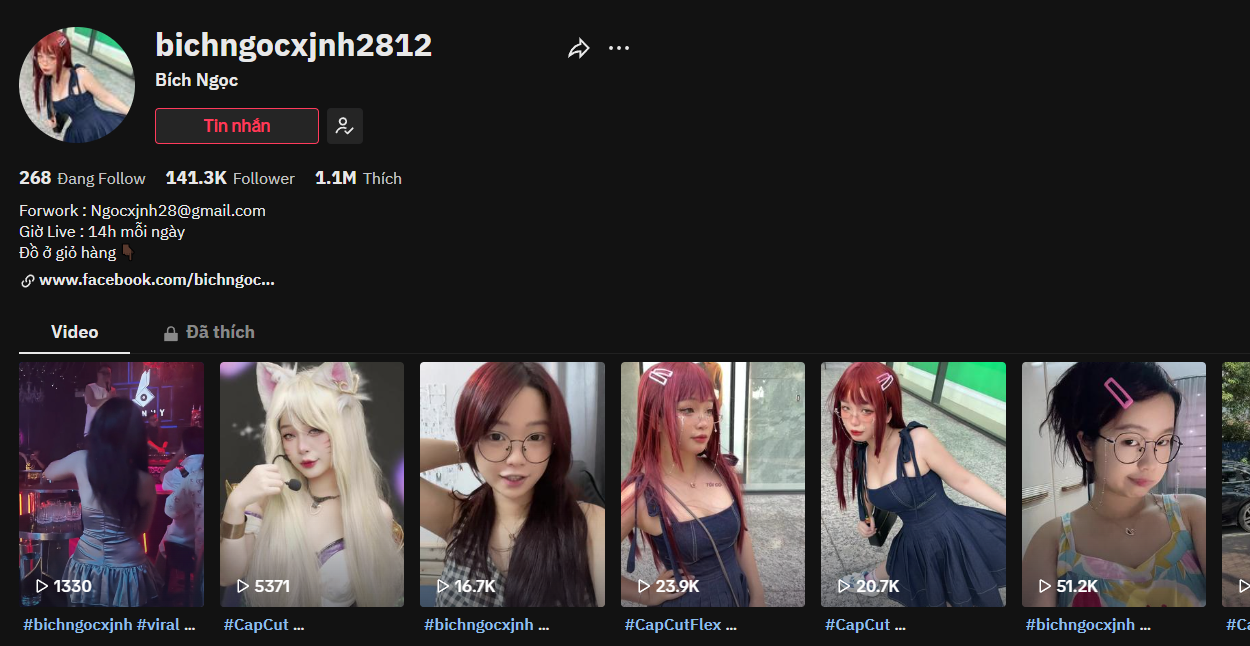Watch the video with 23.9K views
Viewport: 1250px width, 646px height.
(713, 484)
